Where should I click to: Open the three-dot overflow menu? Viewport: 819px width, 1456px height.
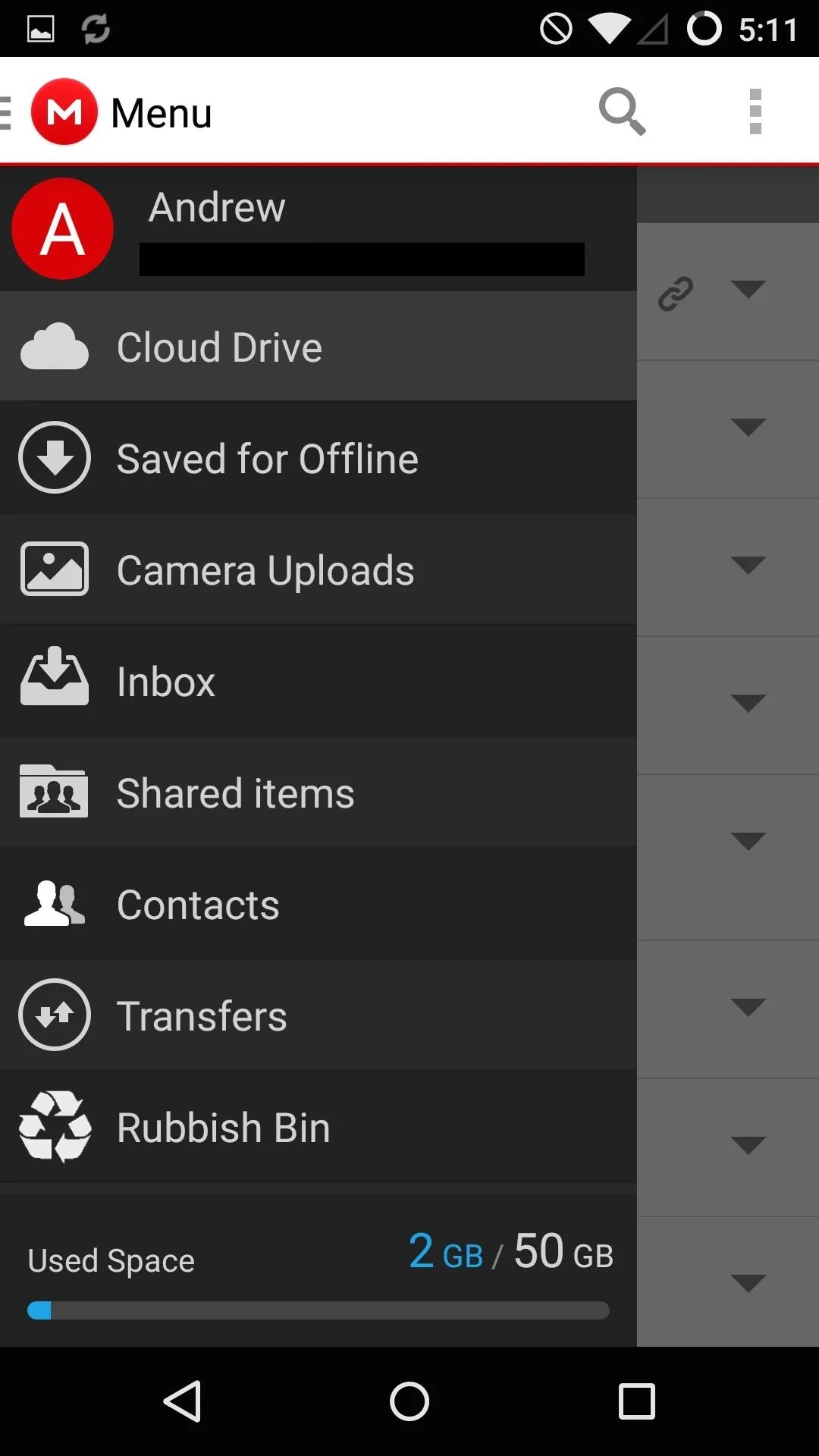[x=755, y=111]
